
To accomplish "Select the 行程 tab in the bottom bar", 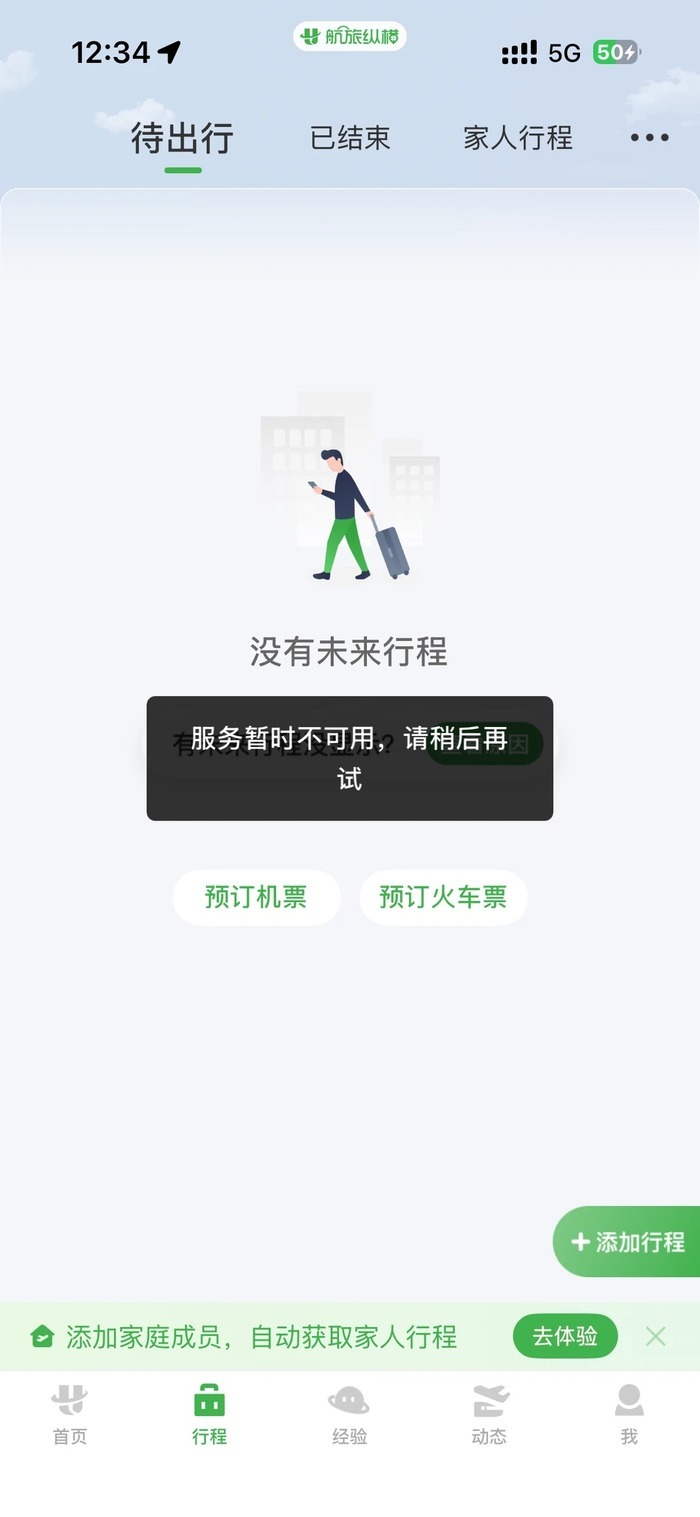I will pyautogui.click(x=209, y=1414).
